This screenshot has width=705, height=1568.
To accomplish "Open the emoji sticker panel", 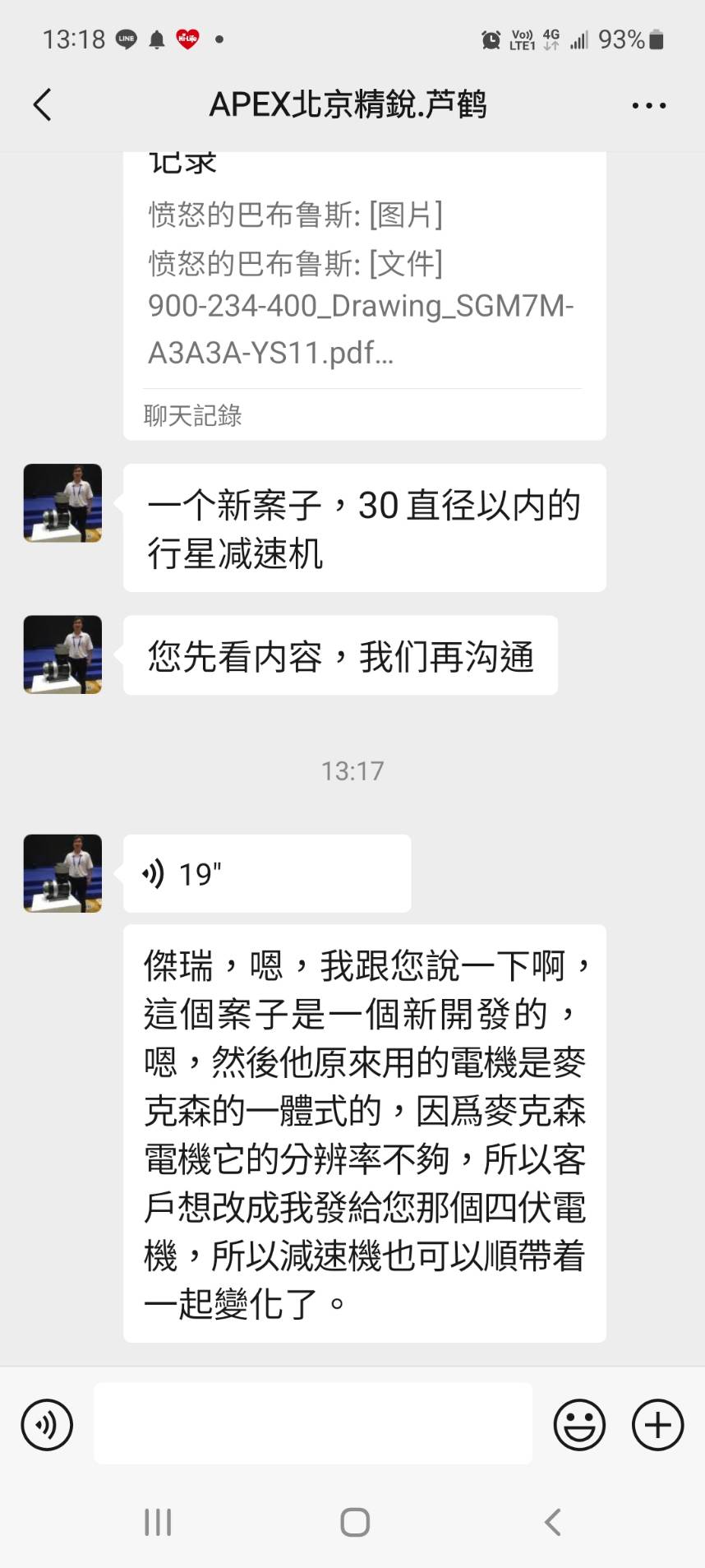I will pyautogui.click(x=579, y=1425).
